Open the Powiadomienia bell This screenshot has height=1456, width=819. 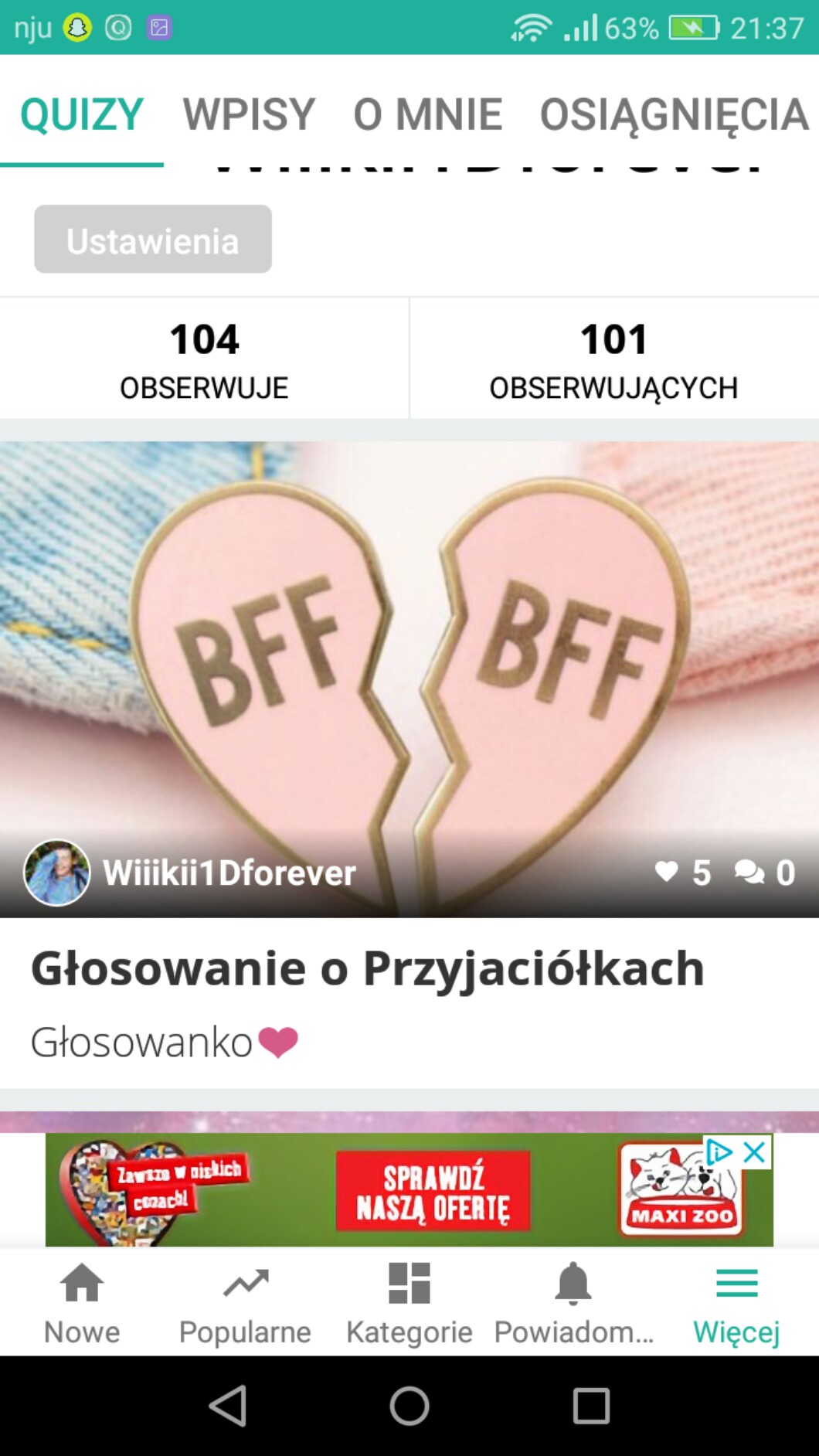[x=573, y=1301]
